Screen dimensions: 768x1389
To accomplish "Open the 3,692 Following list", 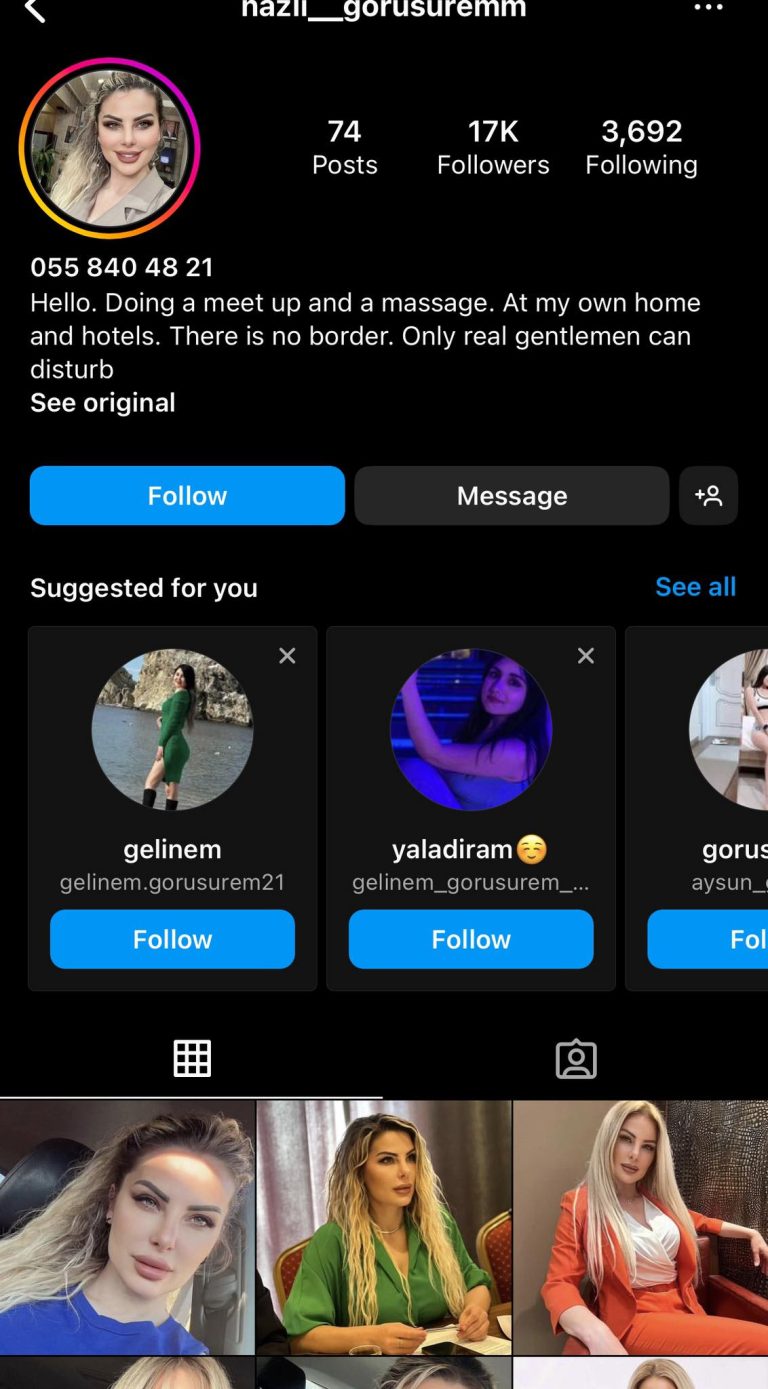I will [x=641, y=147].
